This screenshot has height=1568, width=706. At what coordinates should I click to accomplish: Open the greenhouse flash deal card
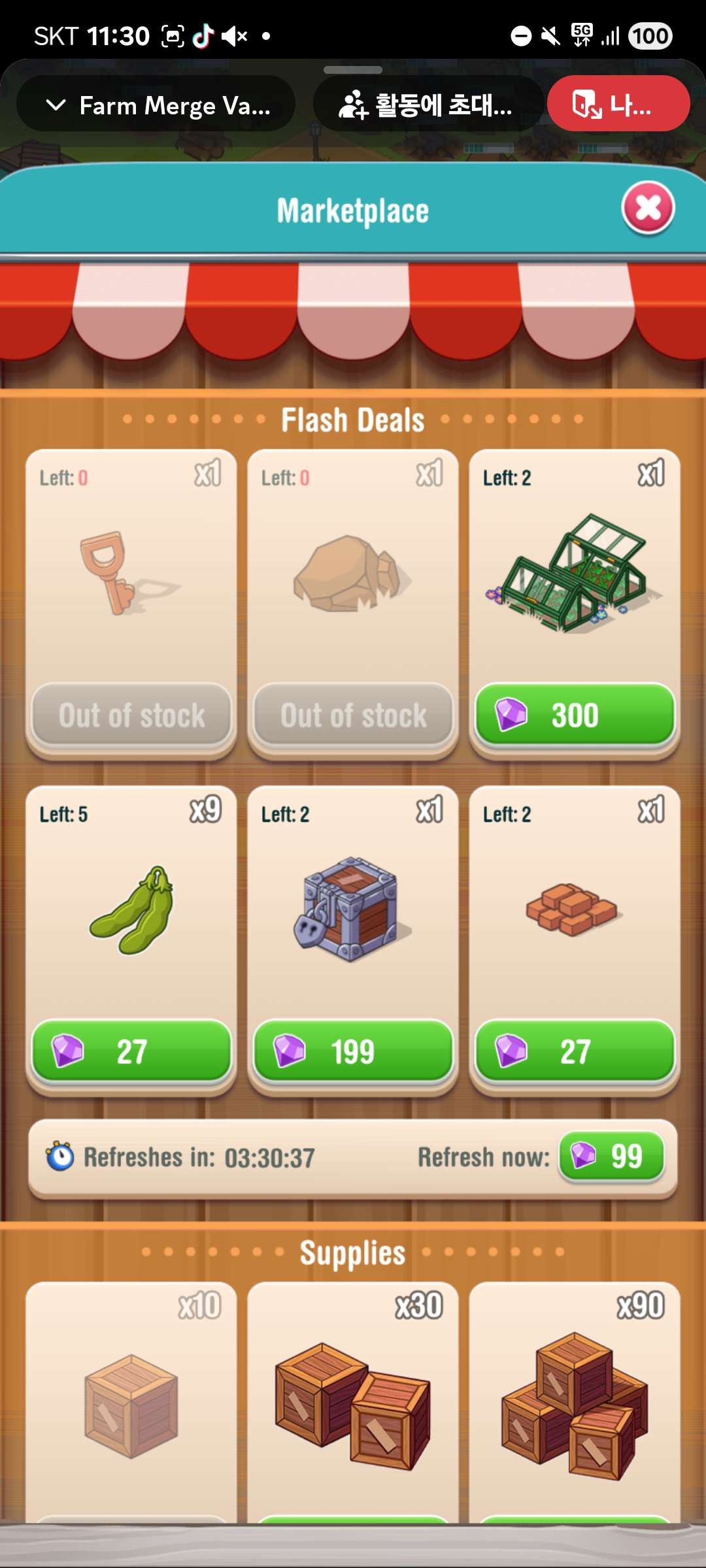click(x=574, y=575)
